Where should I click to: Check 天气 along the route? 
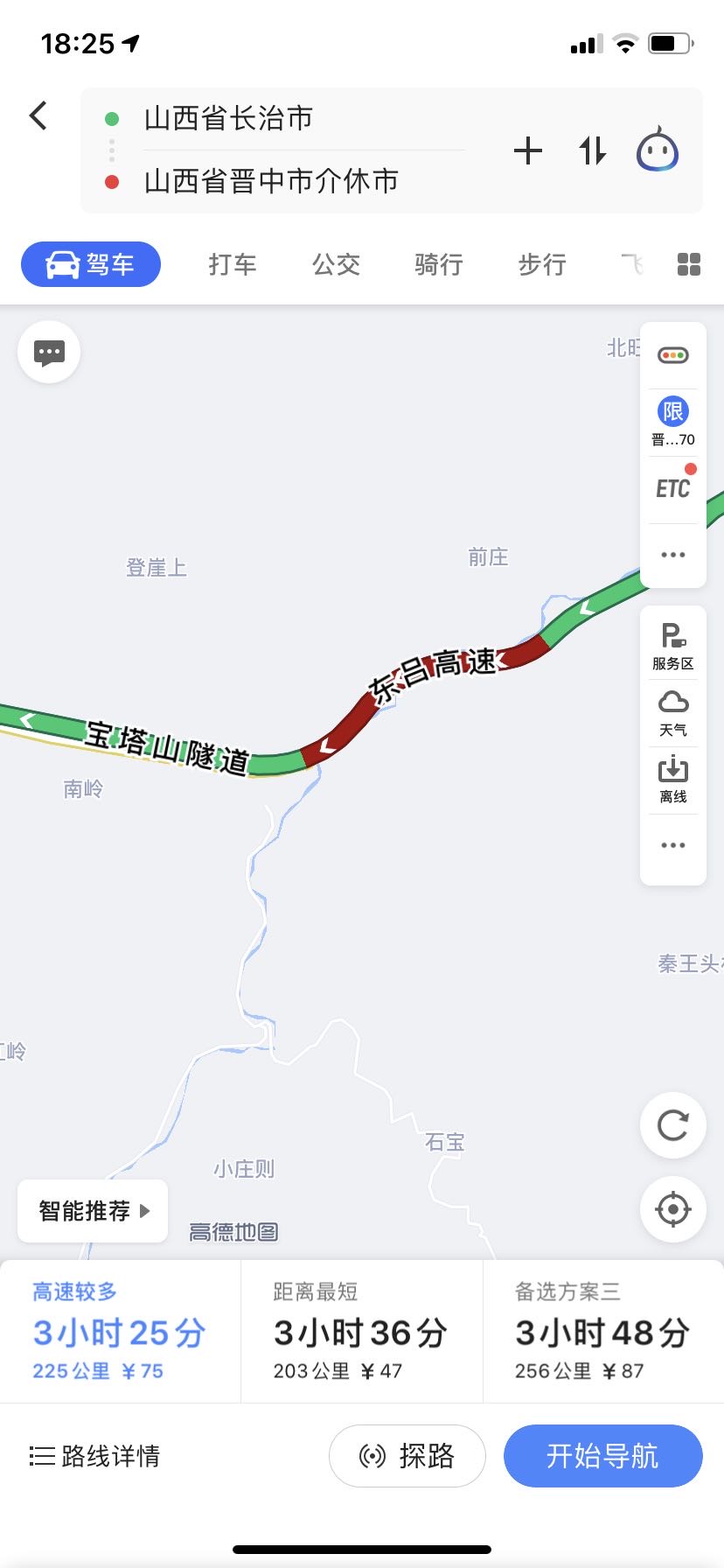pyautogui.click(x=673, y=712)
